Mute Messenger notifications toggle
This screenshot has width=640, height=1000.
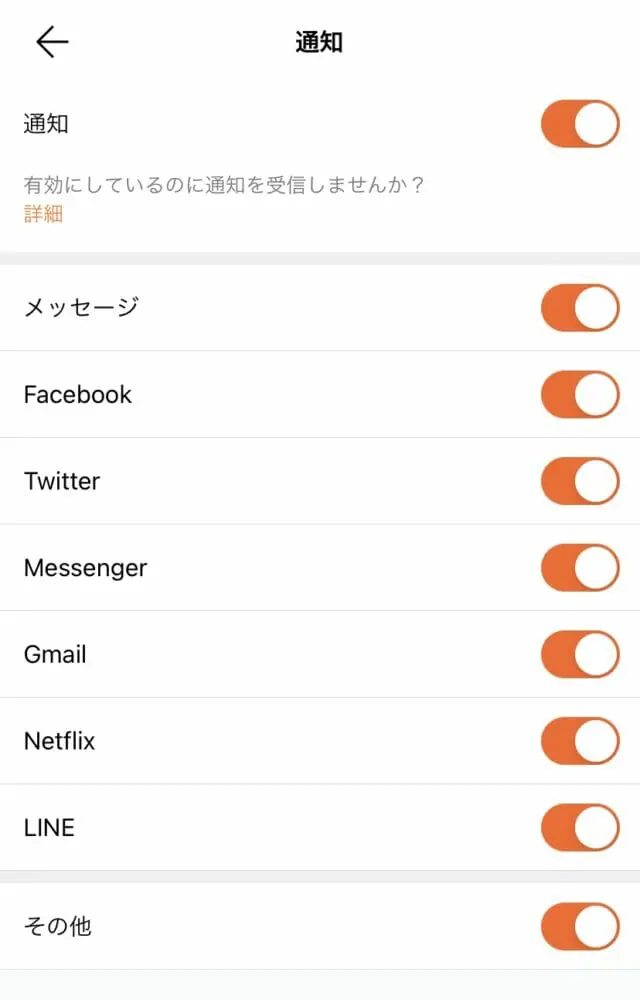580,568
